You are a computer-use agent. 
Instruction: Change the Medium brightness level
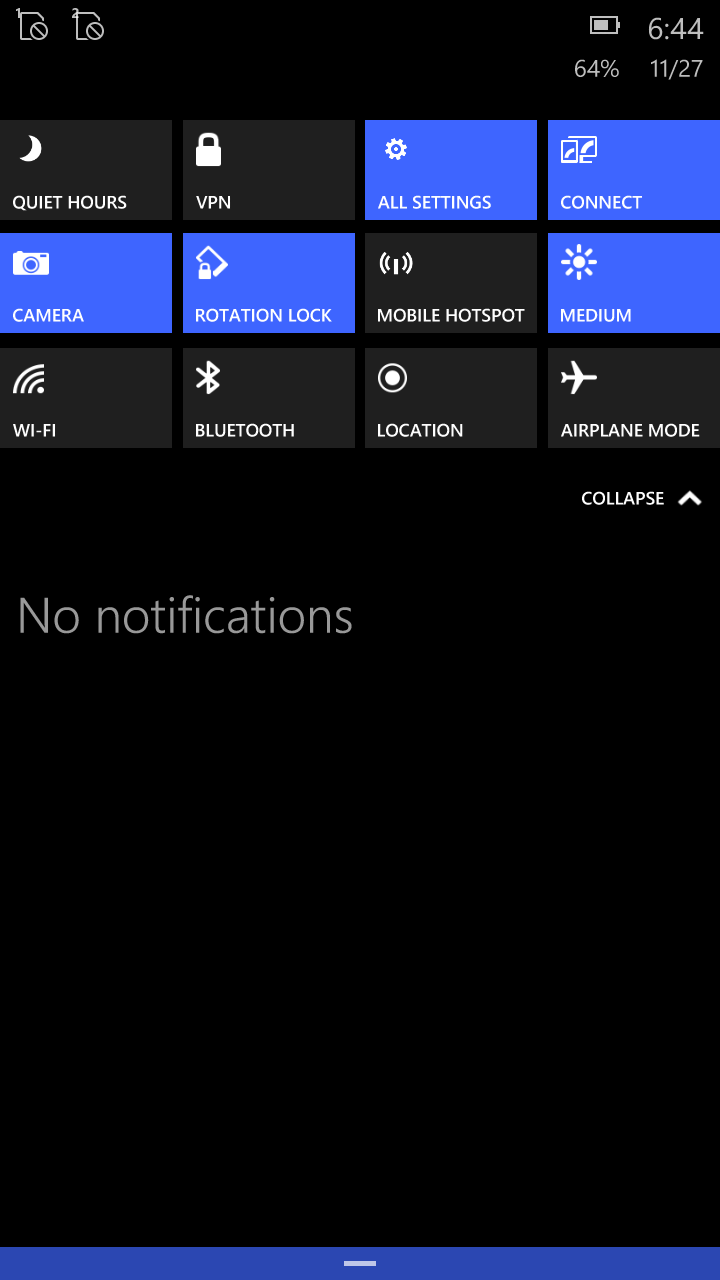tap(634, 283)
